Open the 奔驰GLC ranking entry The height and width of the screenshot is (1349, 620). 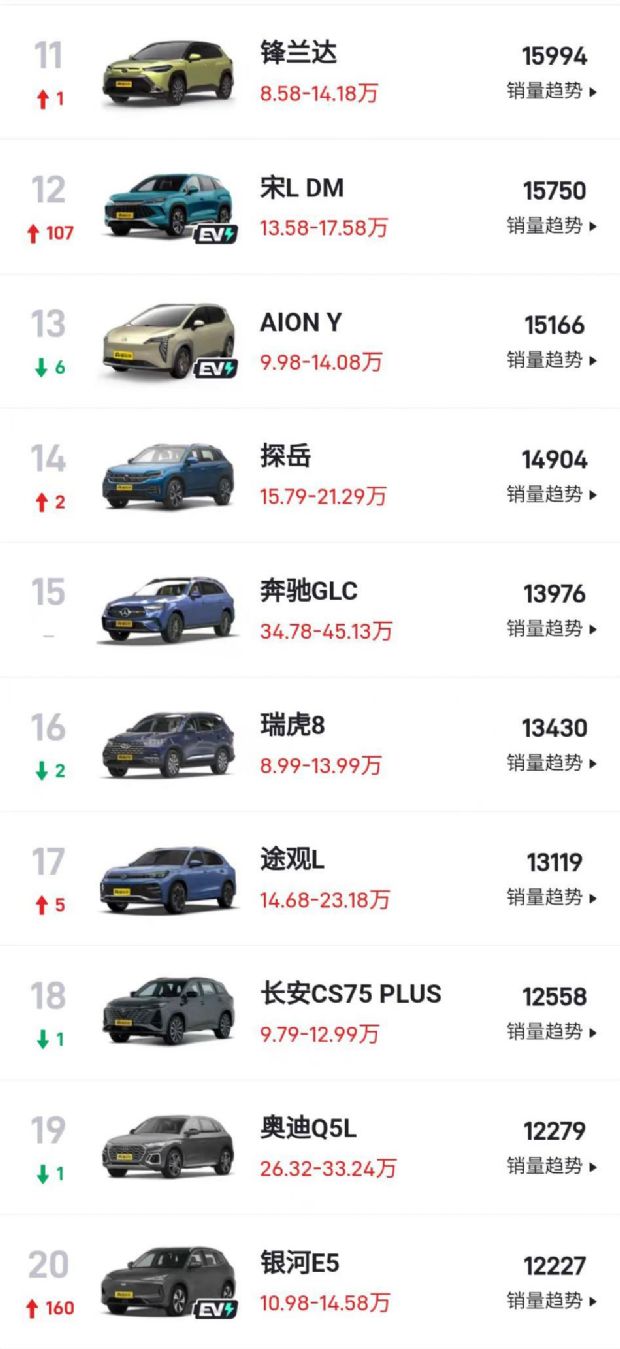308,592
